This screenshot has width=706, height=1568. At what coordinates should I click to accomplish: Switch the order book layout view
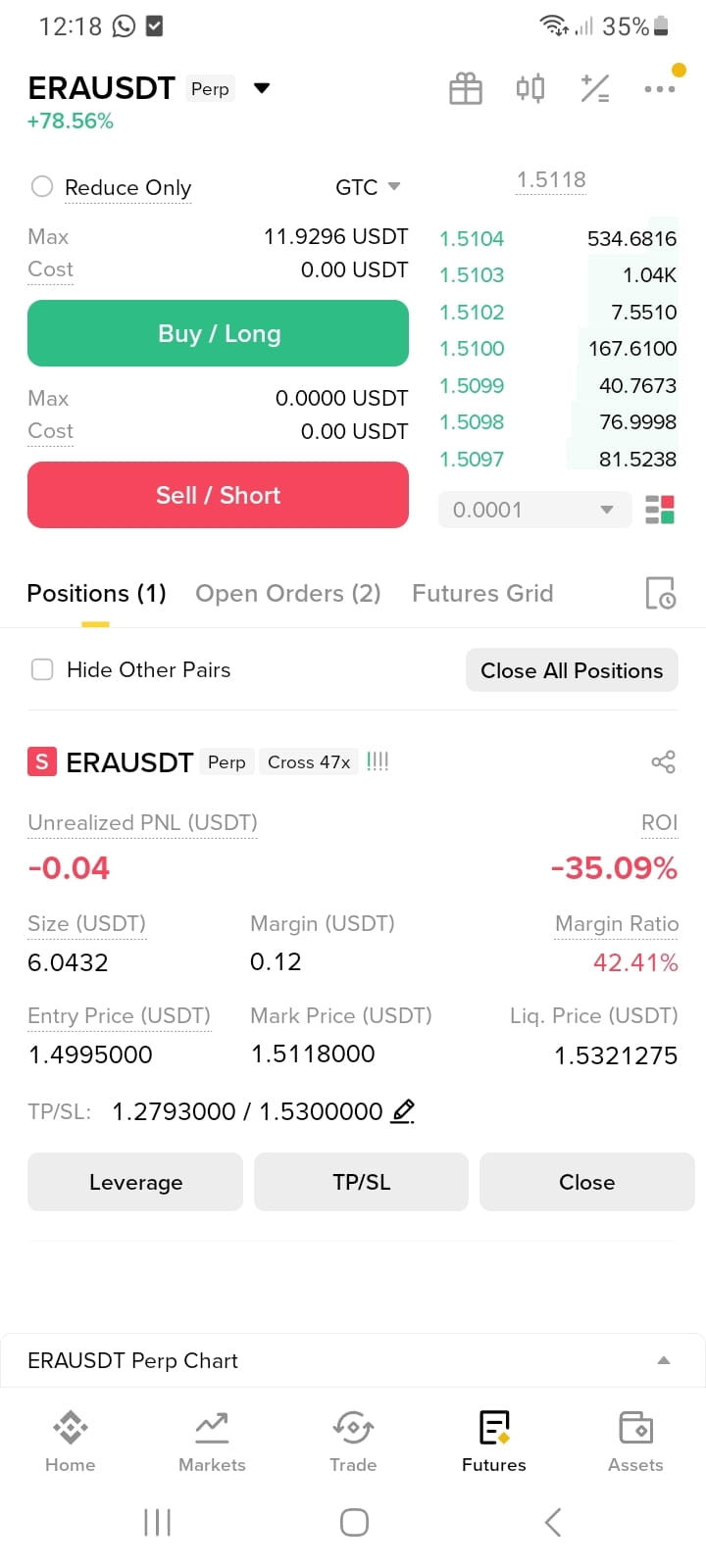660,510
